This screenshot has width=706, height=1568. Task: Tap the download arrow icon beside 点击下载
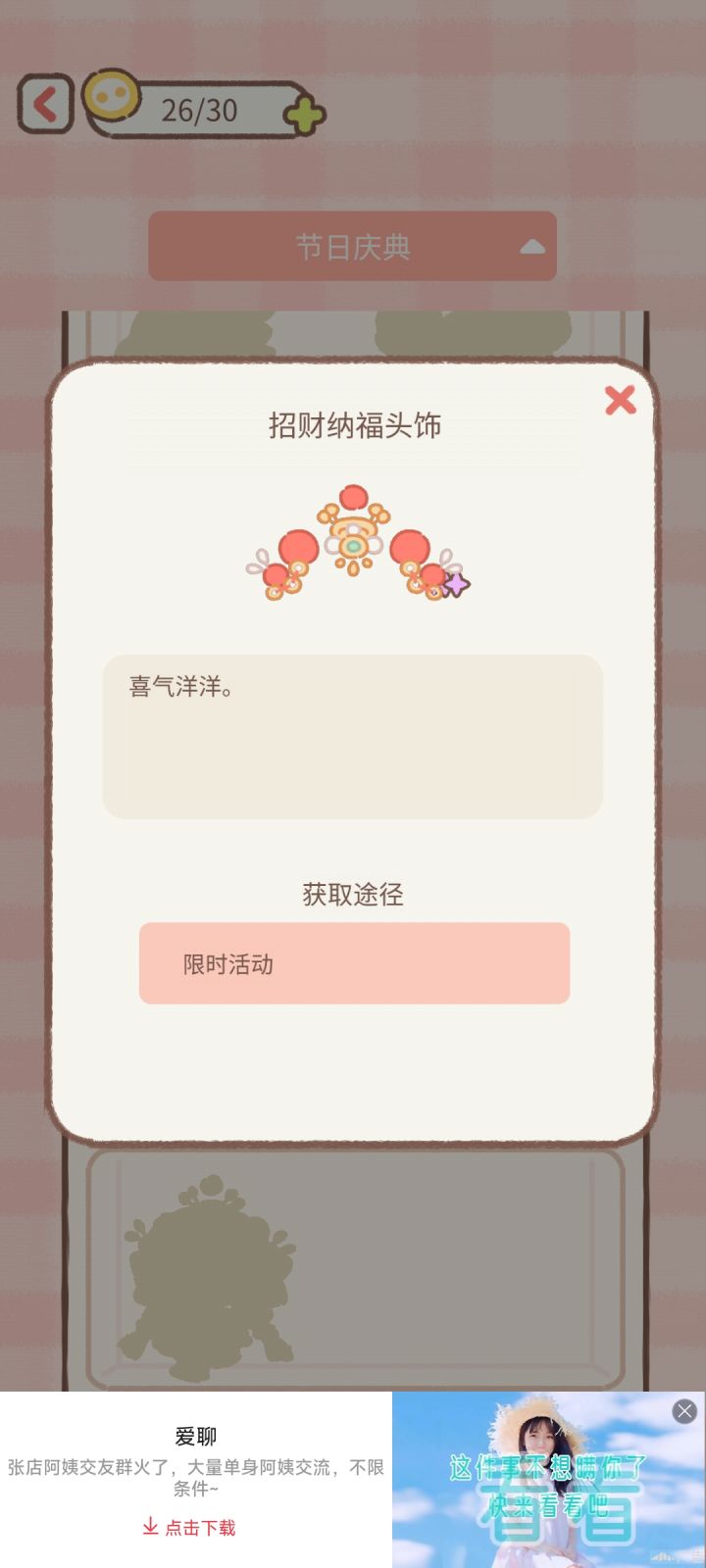click(x=149, y=1527)
